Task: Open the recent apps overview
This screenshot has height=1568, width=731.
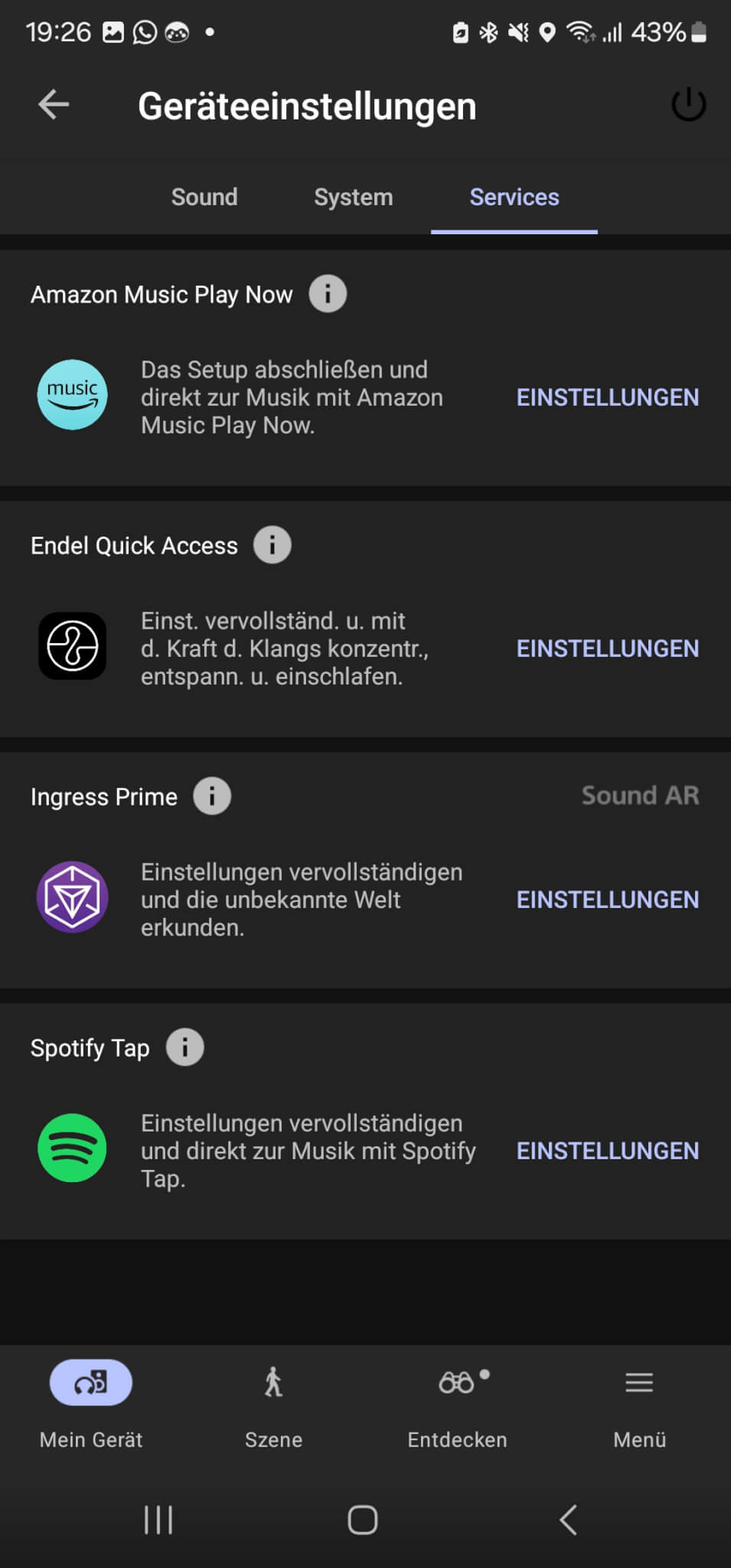Action: (158, 1520)
